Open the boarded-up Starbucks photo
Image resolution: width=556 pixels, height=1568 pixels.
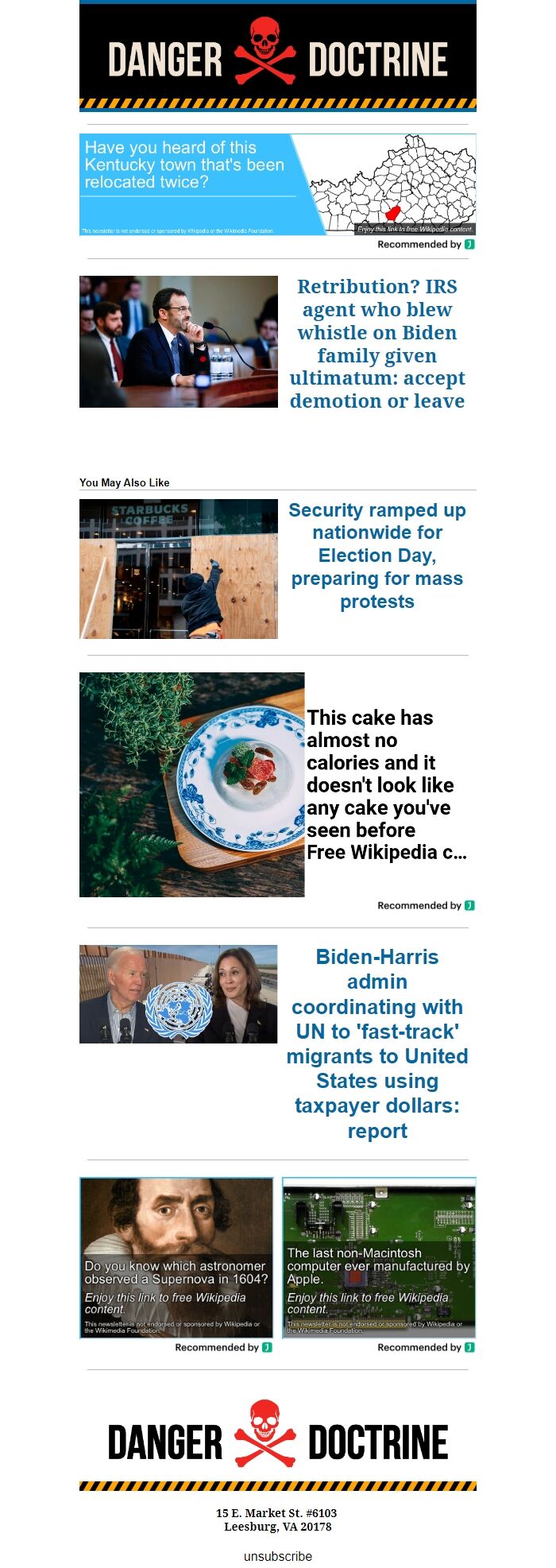(179, 569)
